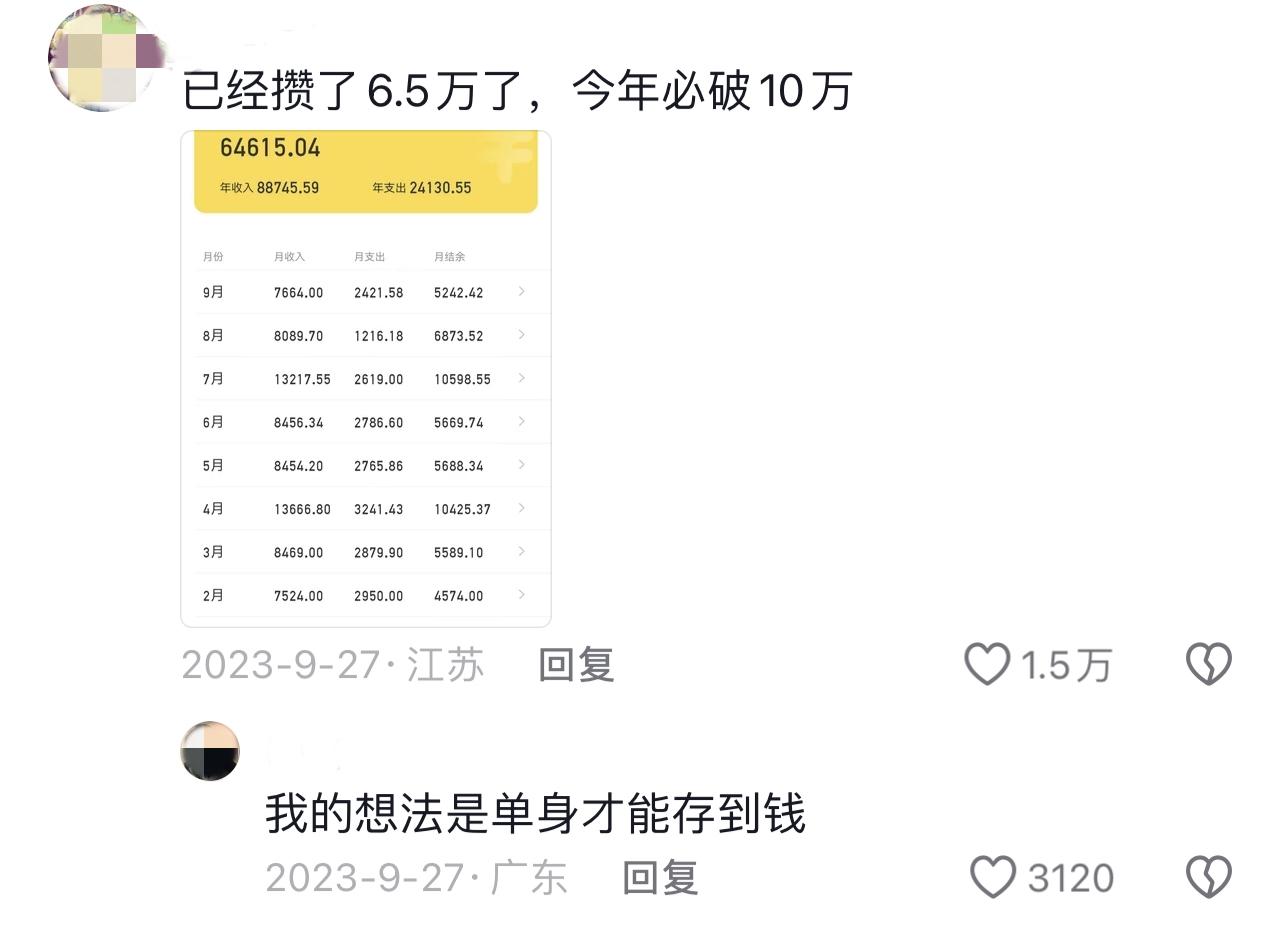
Task: Reply to the 6.5万 savings comment
Action: (x=576, y=664)
